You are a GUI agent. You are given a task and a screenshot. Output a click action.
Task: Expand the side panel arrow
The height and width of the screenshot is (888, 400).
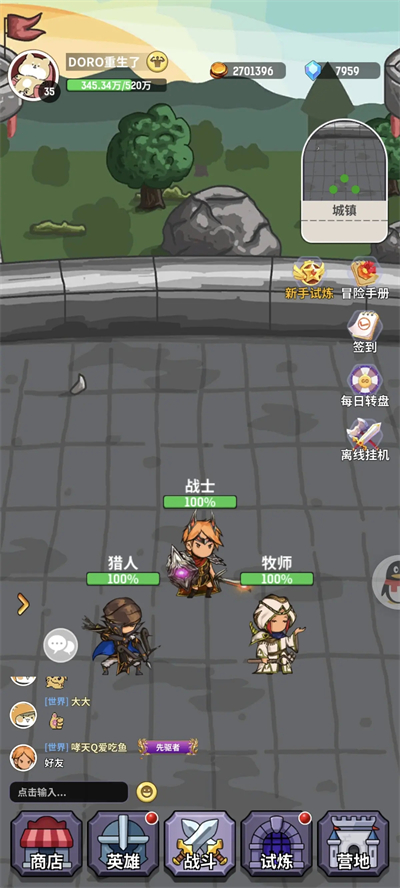[23, 604]
